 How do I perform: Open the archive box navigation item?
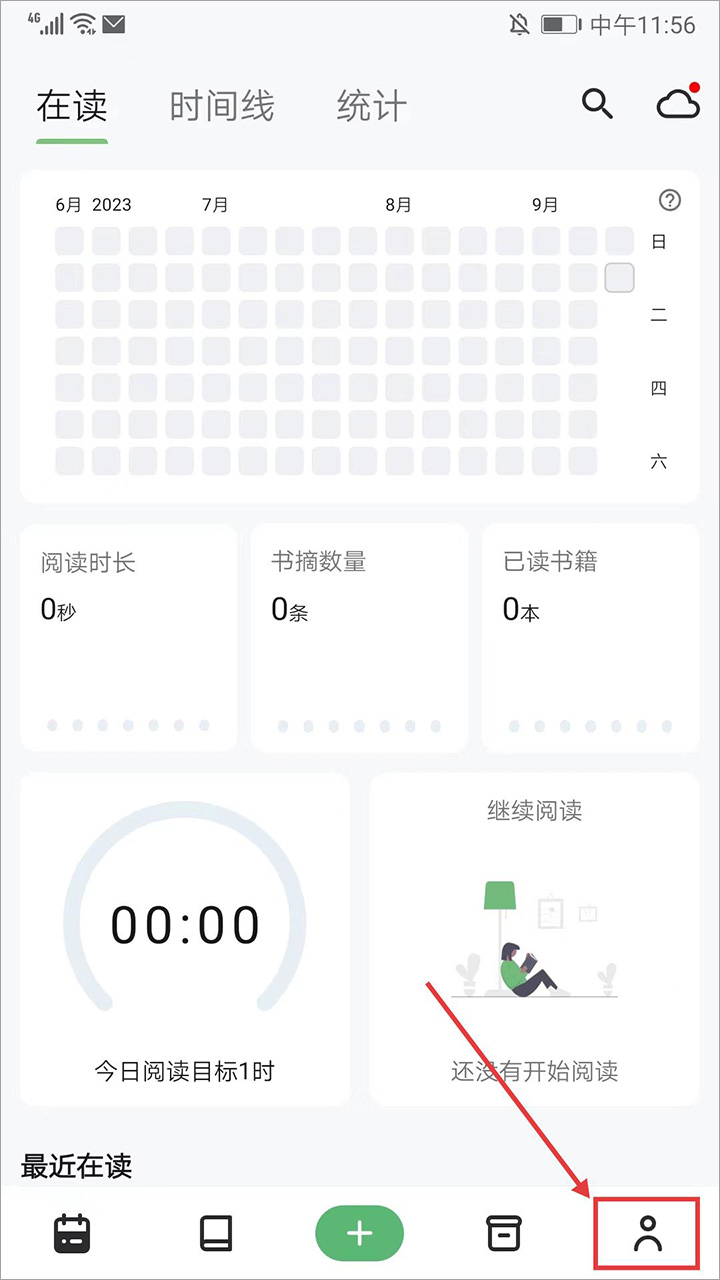[504, 1233]
